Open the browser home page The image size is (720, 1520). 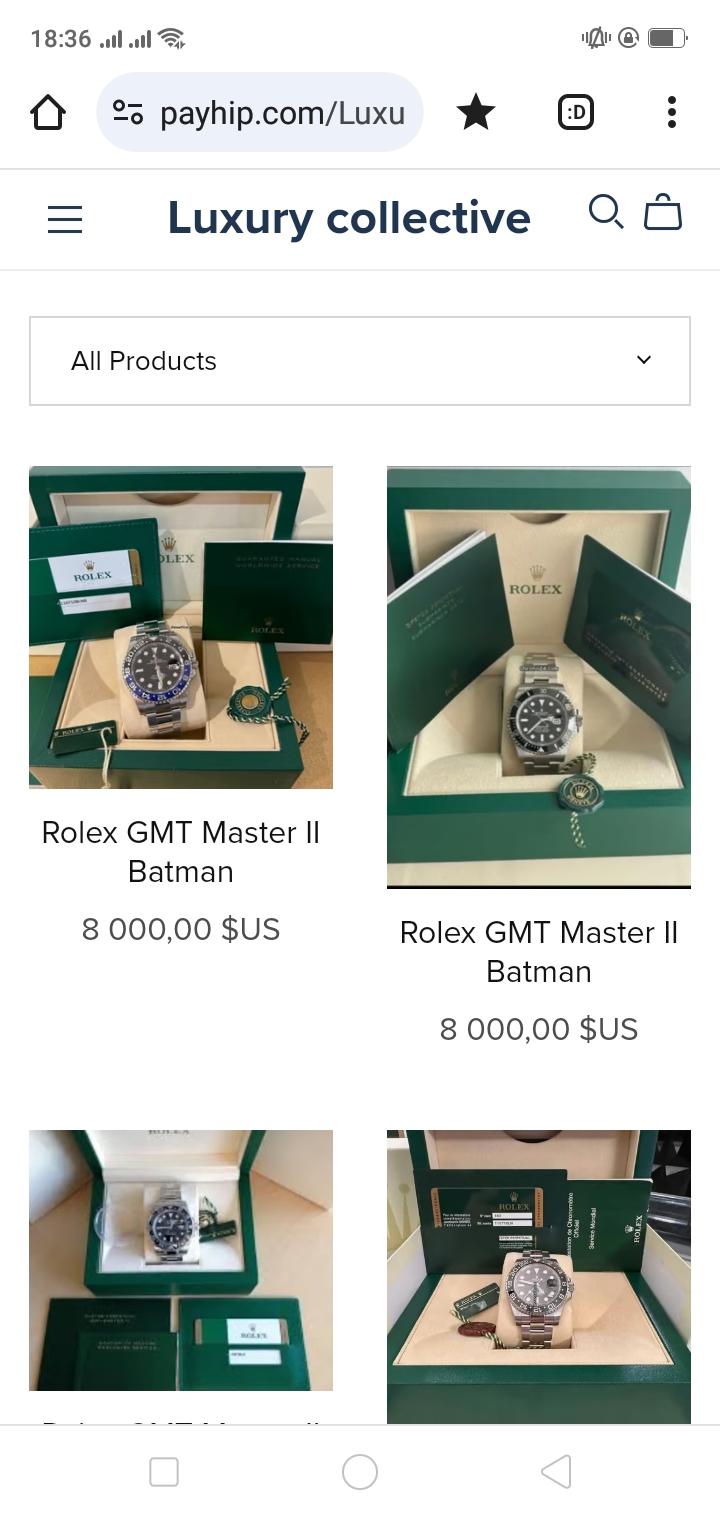coord(48,112)
